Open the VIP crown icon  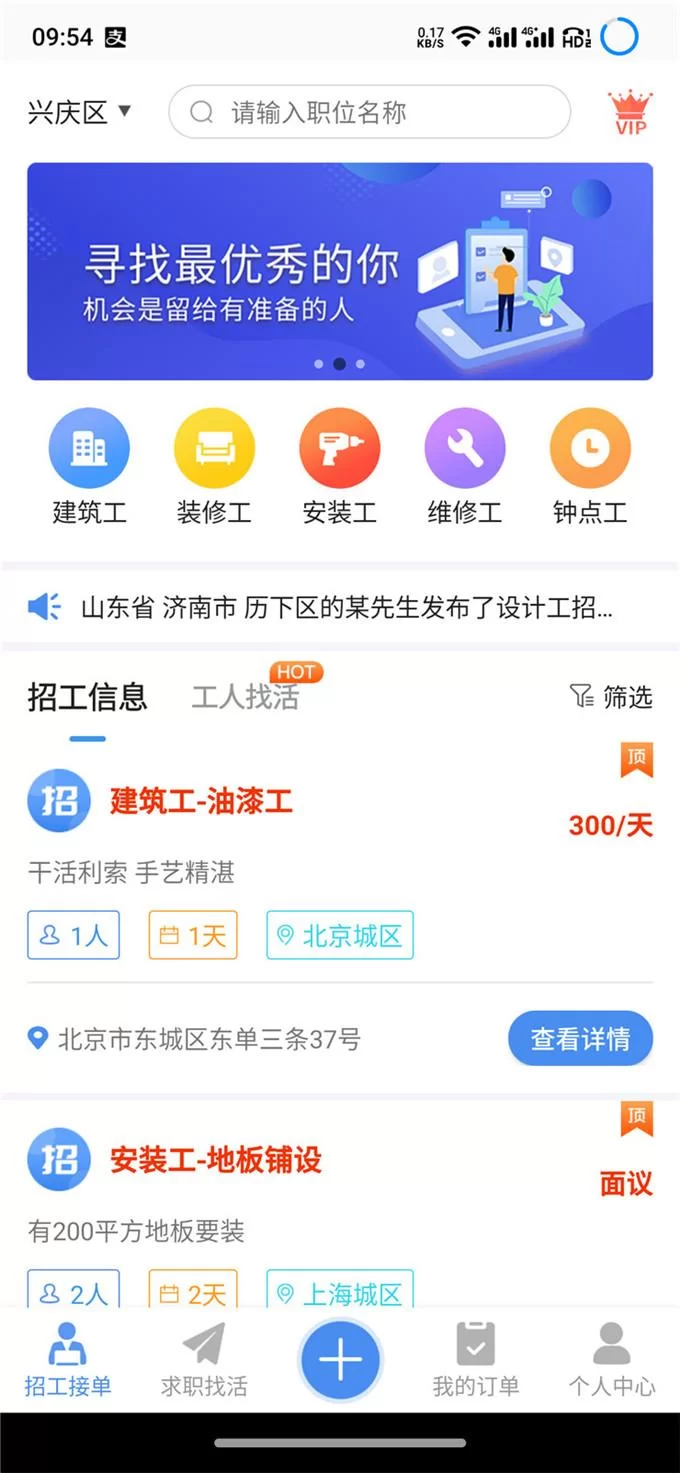[x=629, y=112]
